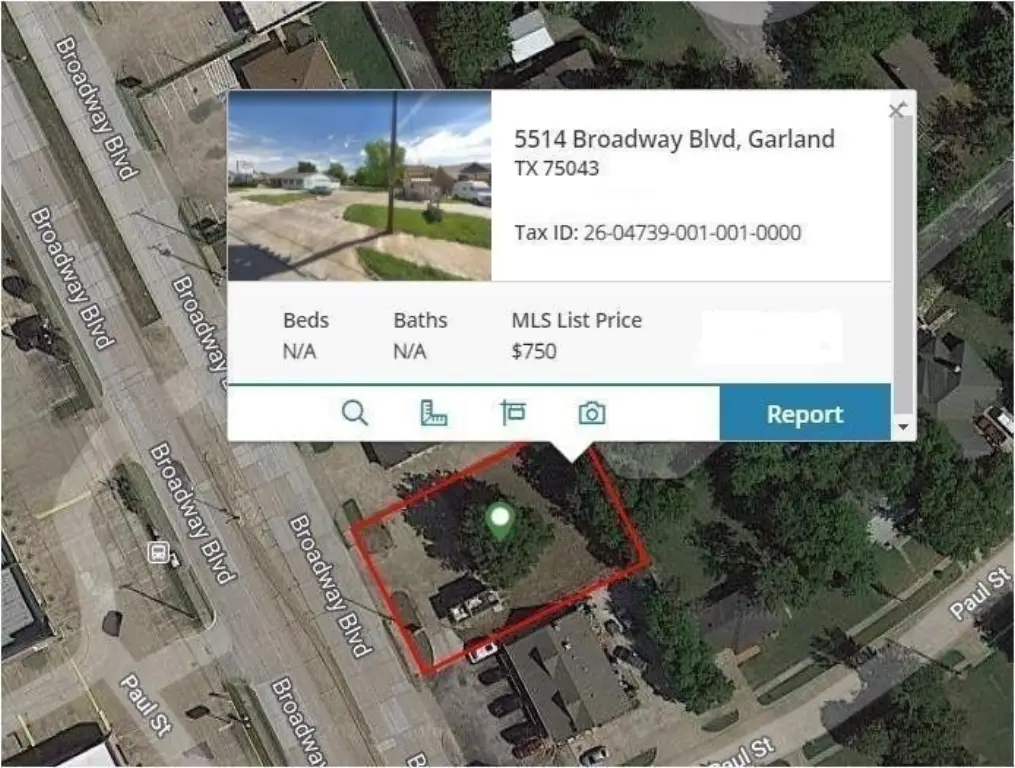Open the ruler measurement tool
The image size is (1015, 768).
point(434,413)
